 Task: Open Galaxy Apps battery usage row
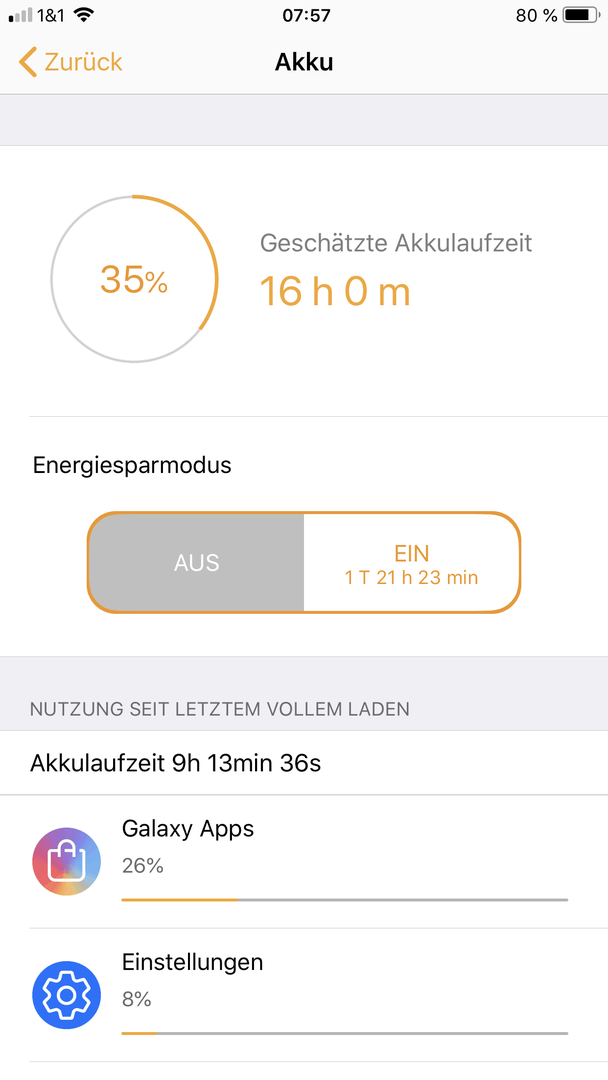(x=304, y=862)
